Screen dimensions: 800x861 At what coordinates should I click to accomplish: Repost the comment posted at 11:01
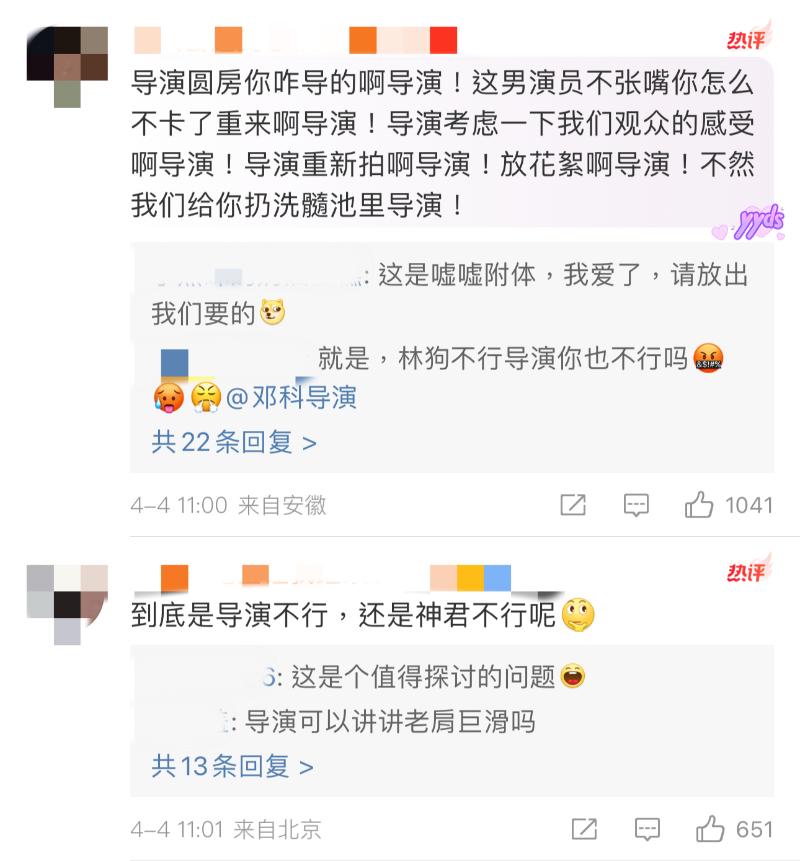(584, 829)
